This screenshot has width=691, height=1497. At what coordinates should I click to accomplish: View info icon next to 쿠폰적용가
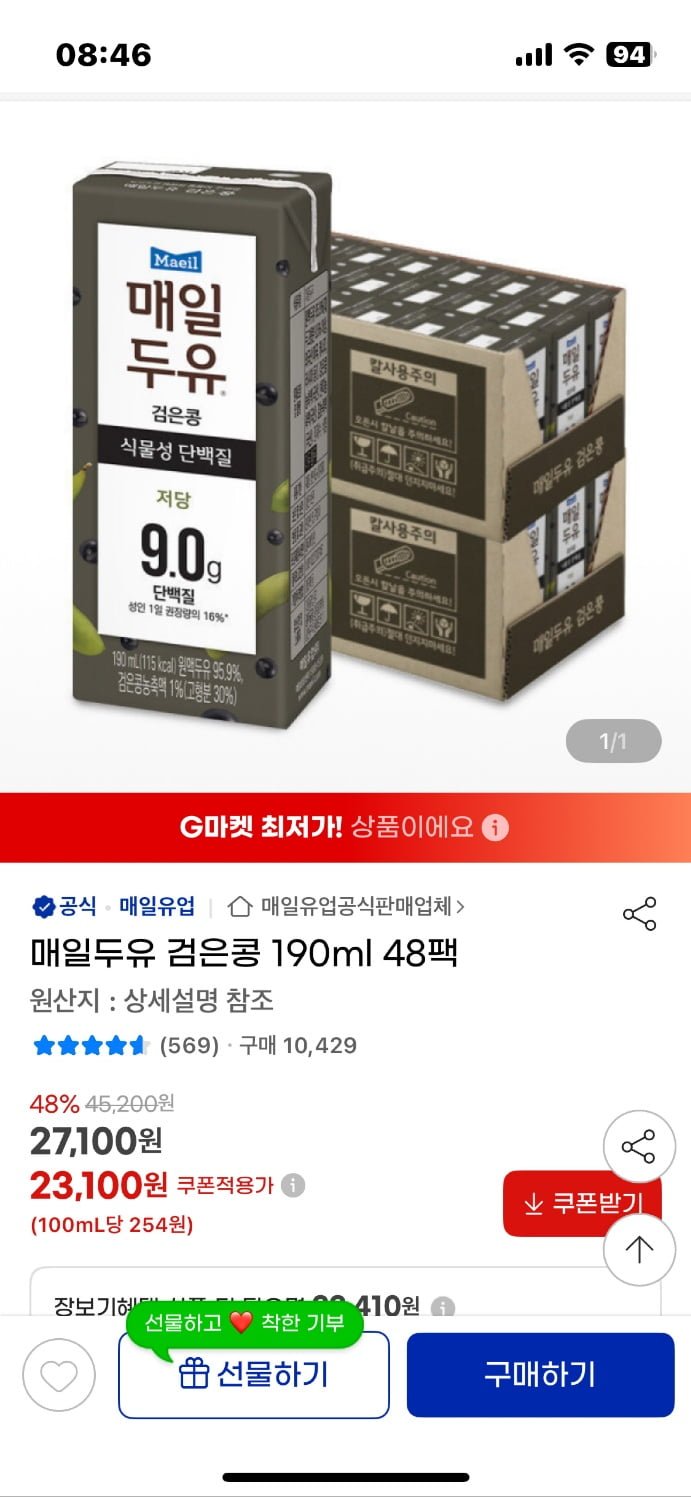[x=293, y=1186]
